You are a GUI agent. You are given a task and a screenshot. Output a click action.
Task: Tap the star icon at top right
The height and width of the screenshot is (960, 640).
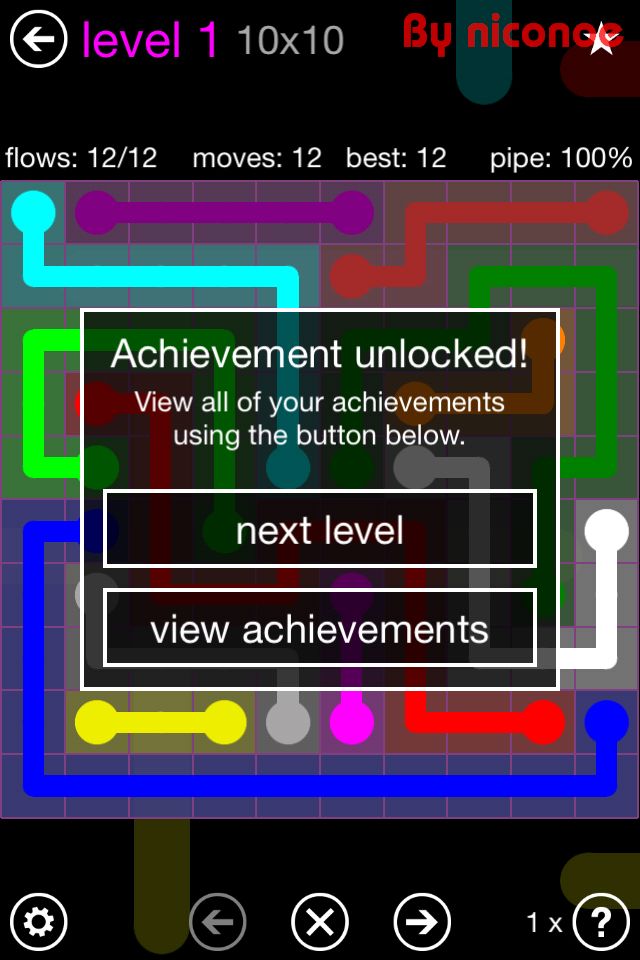click(601, 41)
